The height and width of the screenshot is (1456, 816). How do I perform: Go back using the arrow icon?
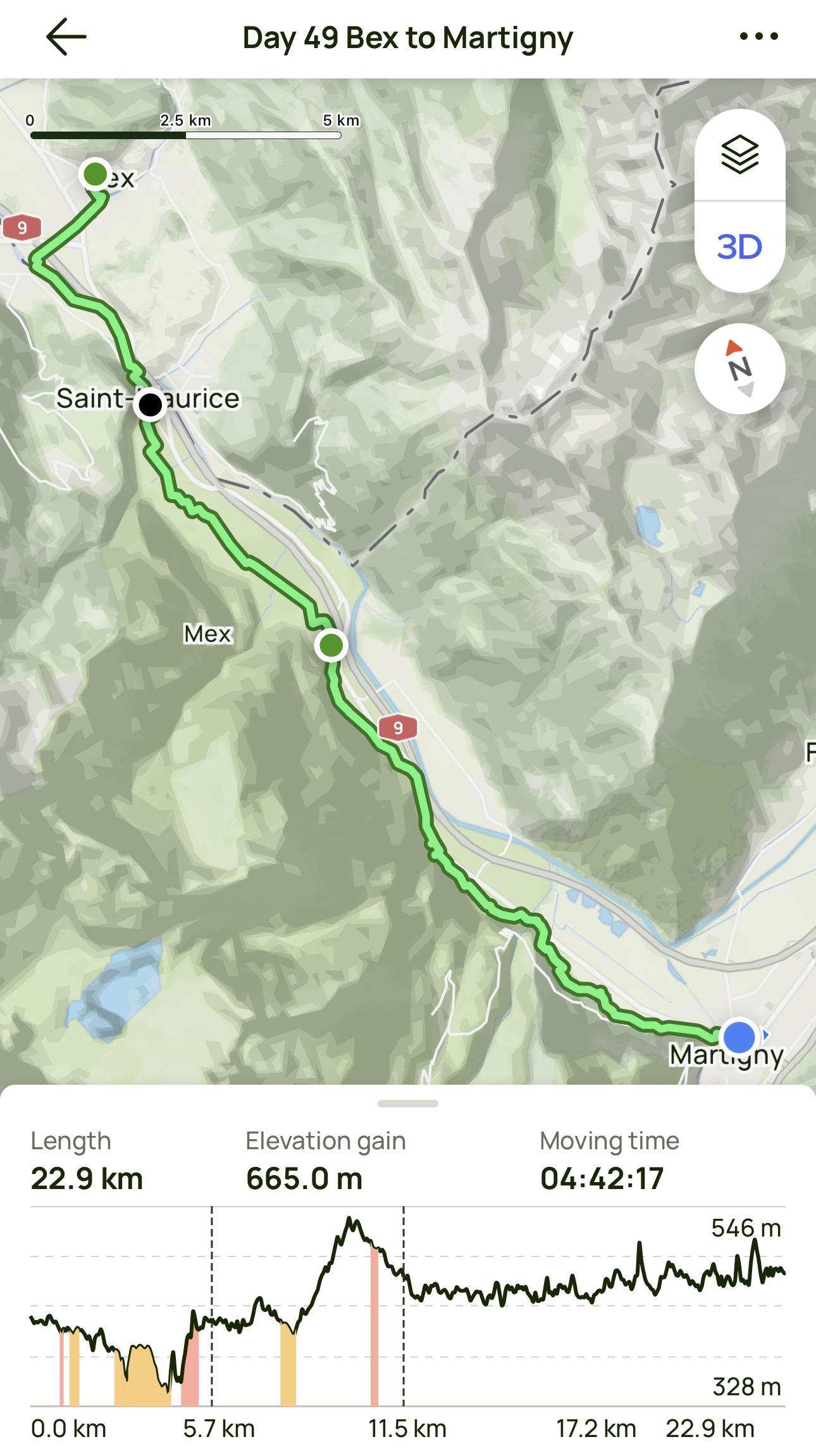coord(66,37)
